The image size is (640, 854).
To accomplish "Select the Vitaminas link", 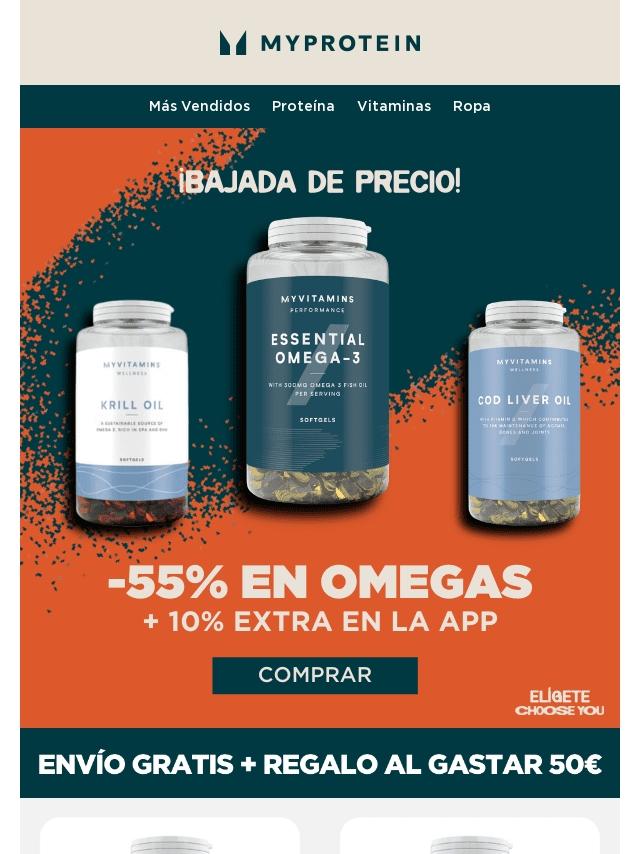I will pos(394,106).
